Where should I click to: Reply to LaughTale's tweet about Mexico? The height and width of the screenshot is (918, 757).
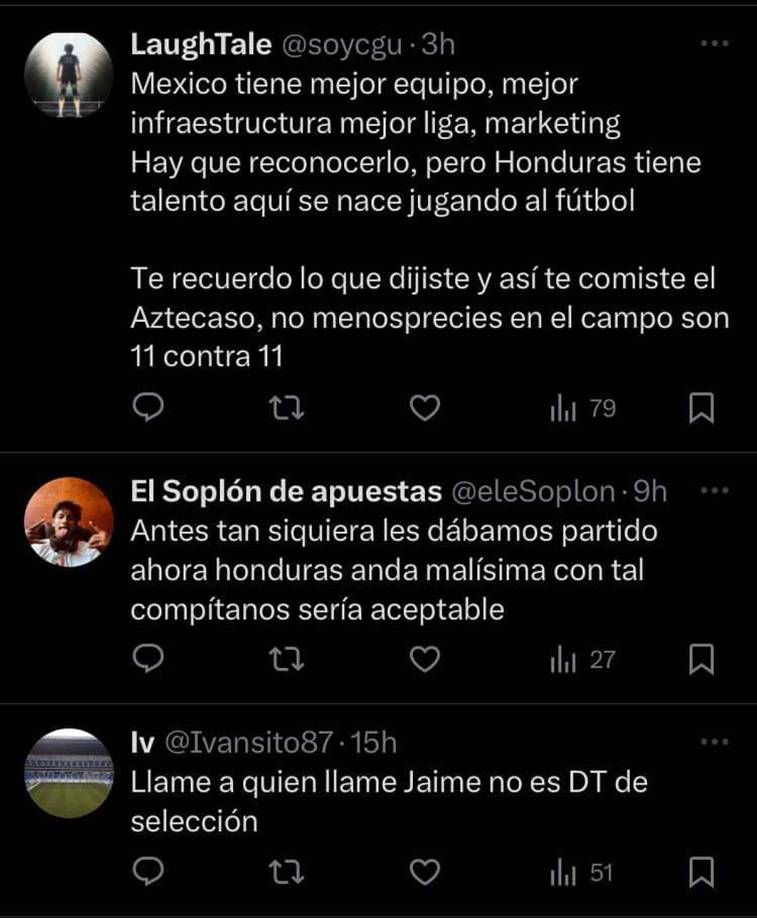click(x=148, y=407)
